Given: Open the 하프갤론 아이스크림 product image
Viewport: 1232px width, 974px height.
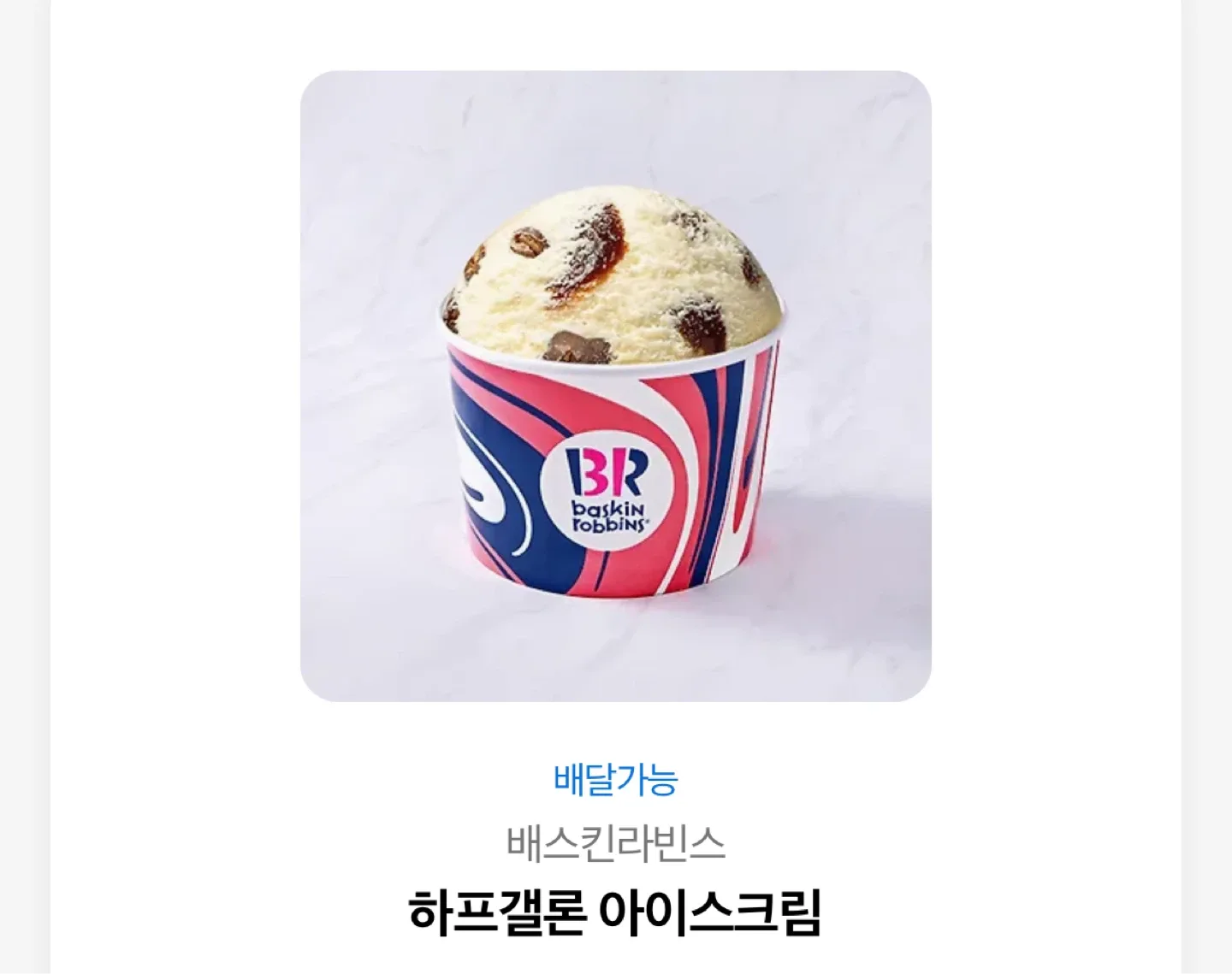Looking at the screenshot, I should click(615, 386).
